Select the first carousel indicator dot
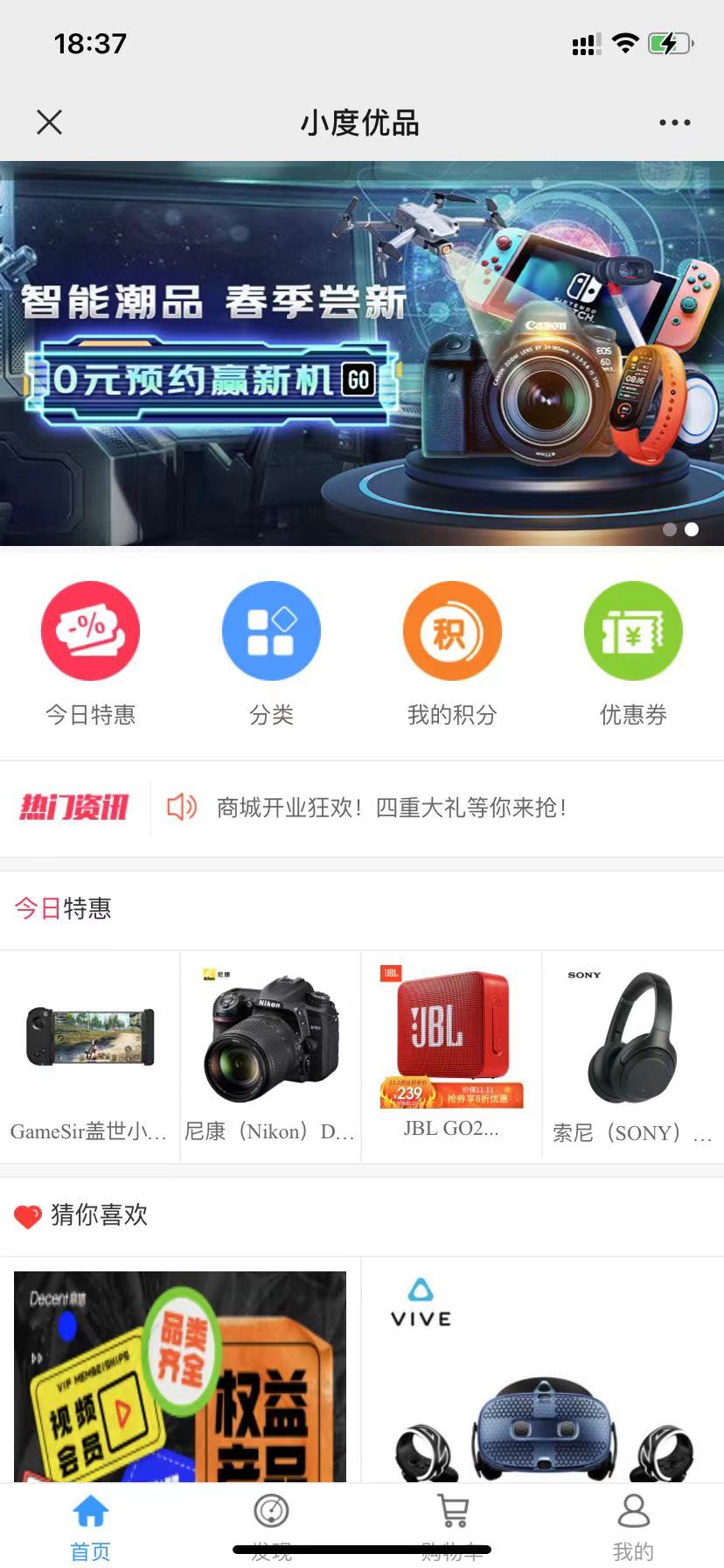The image size is (724, 1568). click(670, 529)
